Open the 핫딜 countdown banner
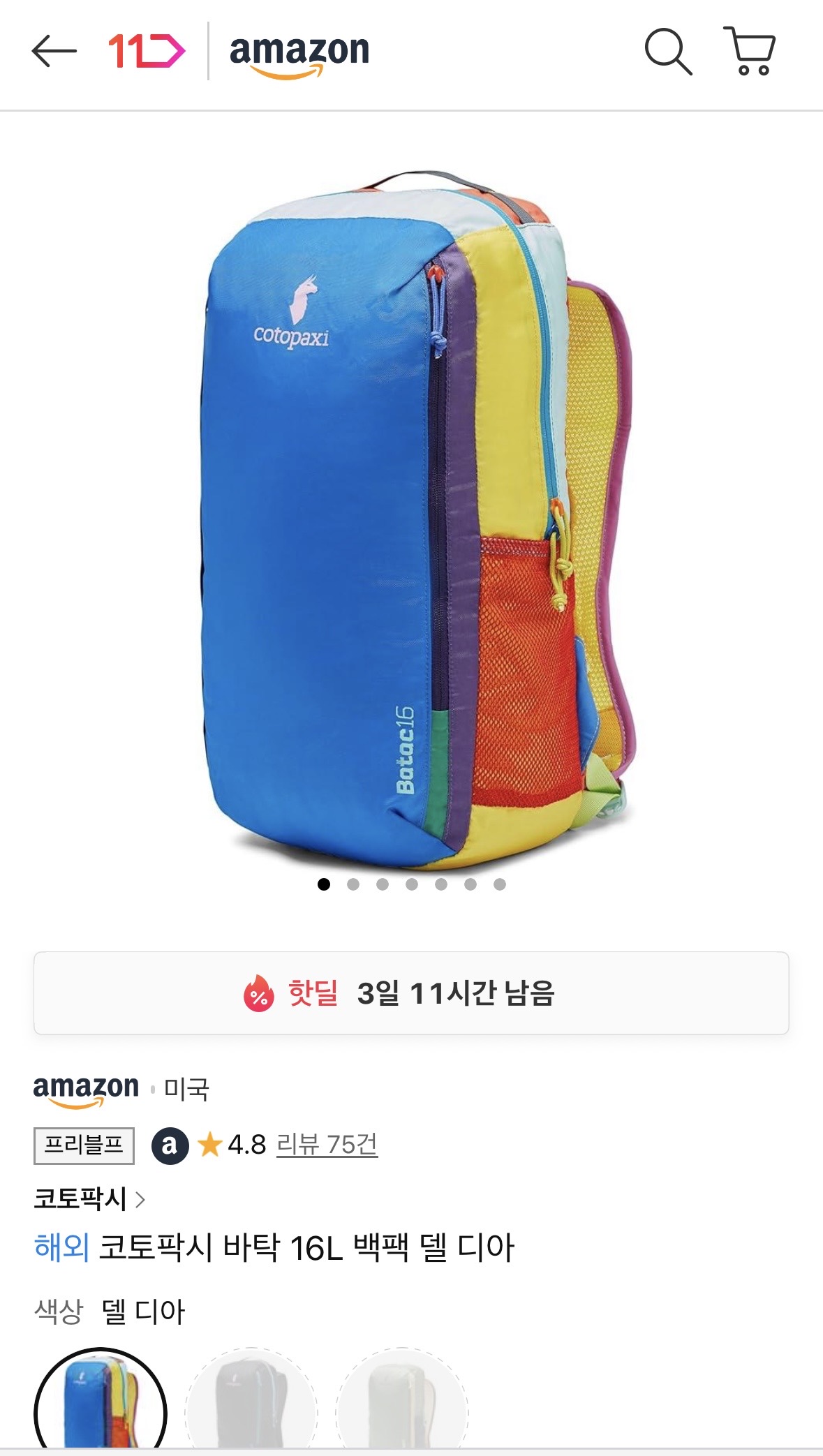The height and width of the screenshot is (1456, 823). point(411,993)
